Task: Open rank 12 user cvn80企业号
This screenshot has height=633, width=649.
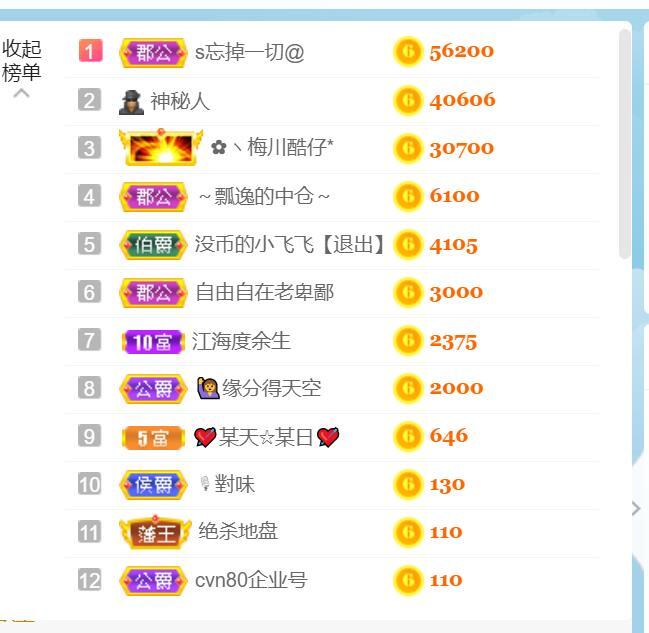Action: tap(250, 580)
